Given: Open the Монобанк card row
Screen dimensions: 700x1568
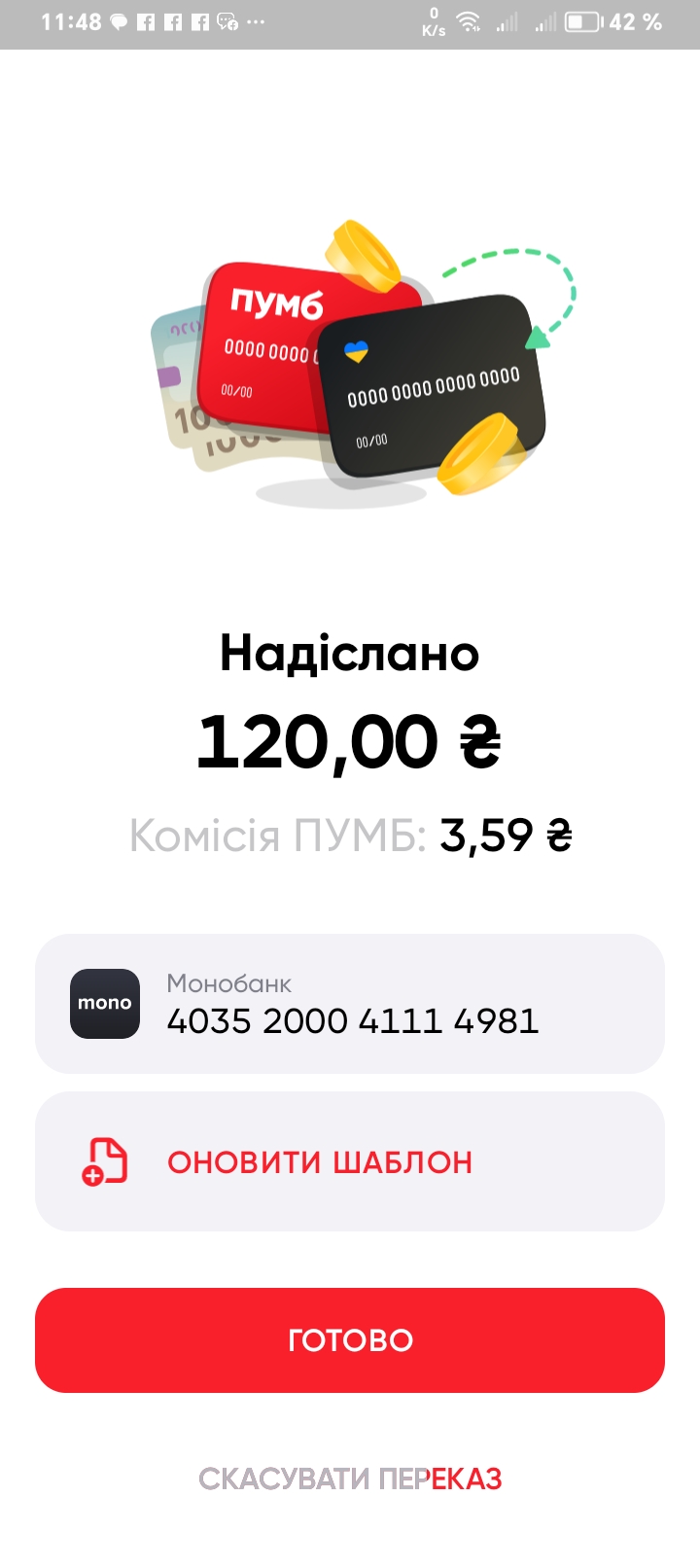Looking at the screenshot, I should coord(350,1004).
